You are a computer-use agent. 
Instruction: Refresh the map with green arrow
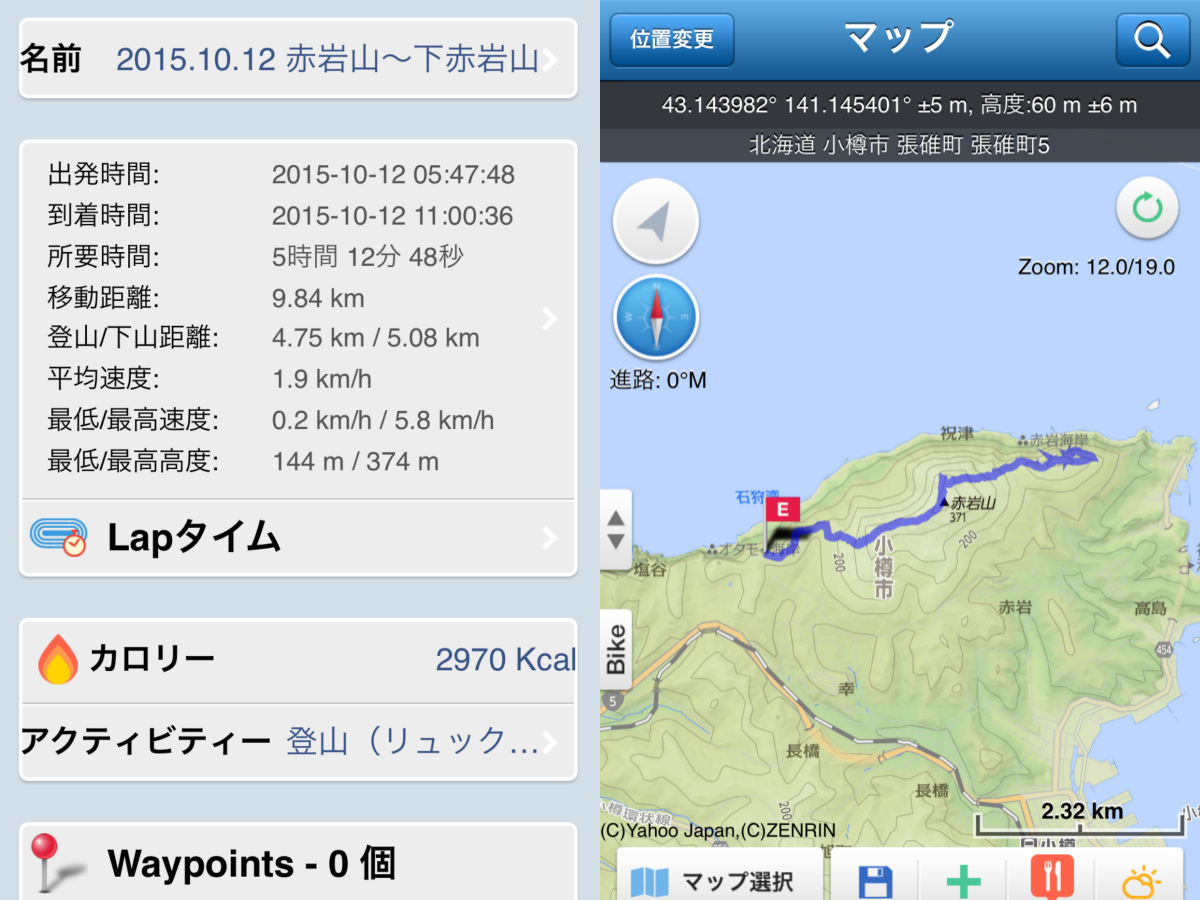(1146, 210)
